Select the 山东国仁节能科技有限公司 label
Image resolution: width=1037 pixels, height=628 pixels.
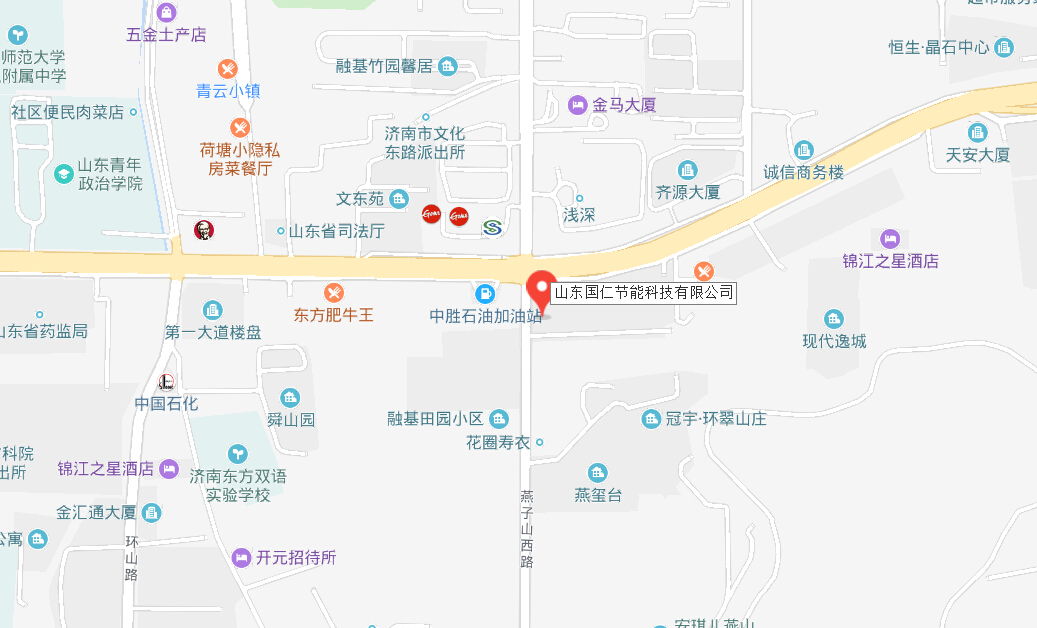tap(644, 293)
